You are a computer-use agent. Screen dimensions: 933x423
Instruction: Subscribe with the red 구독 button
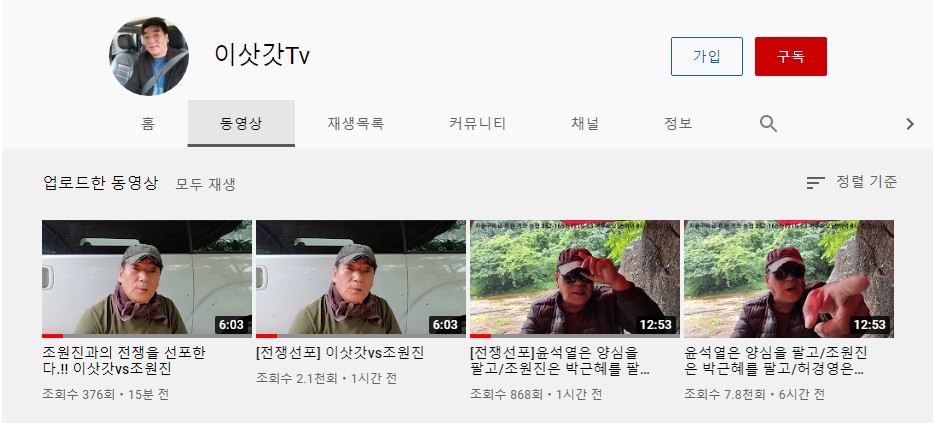coord(790,56)
